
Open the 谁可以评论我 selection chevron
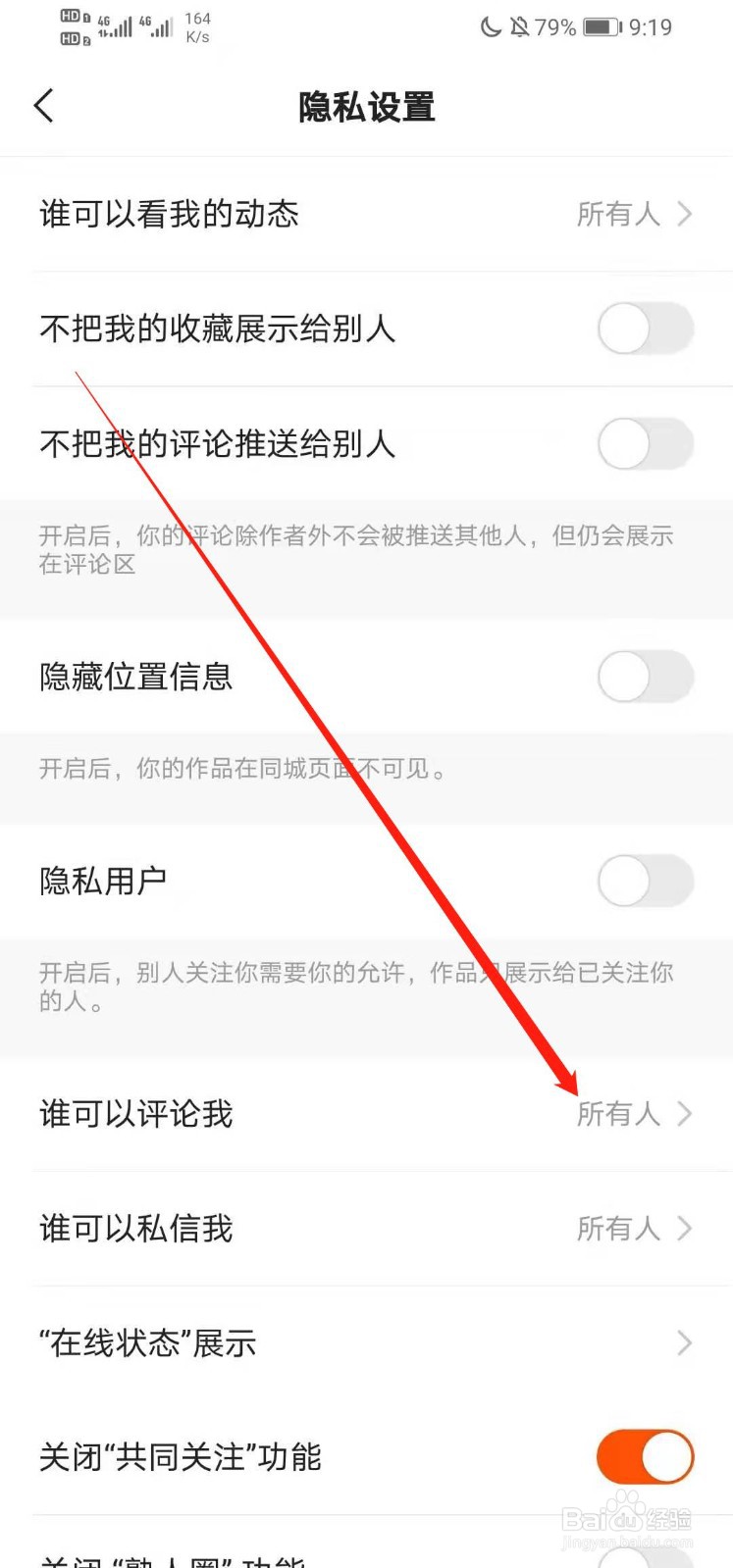click(x=684, y=1113)
